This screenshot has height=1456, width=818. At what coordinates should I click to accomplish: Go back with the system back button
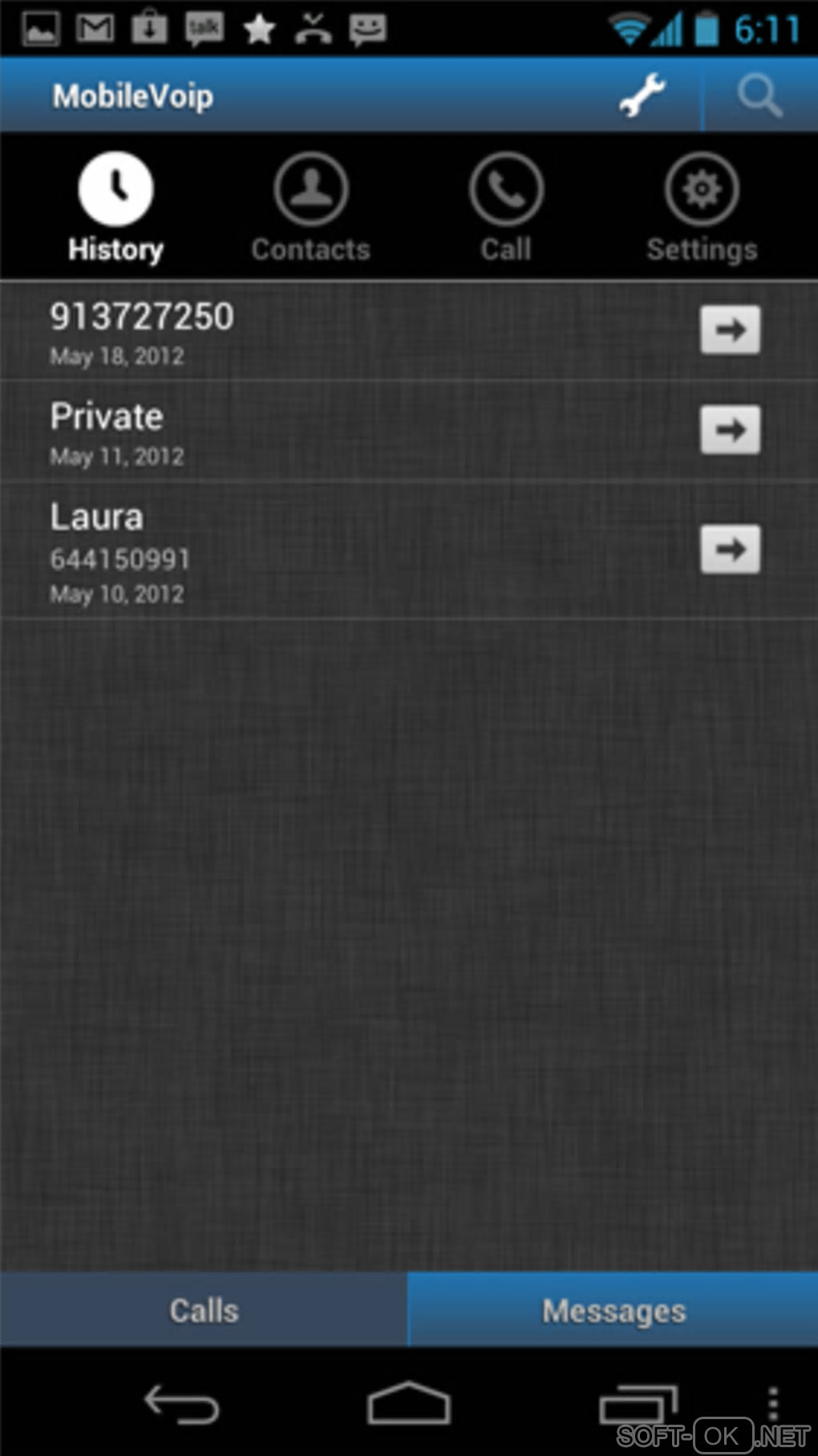(181, 1405)
